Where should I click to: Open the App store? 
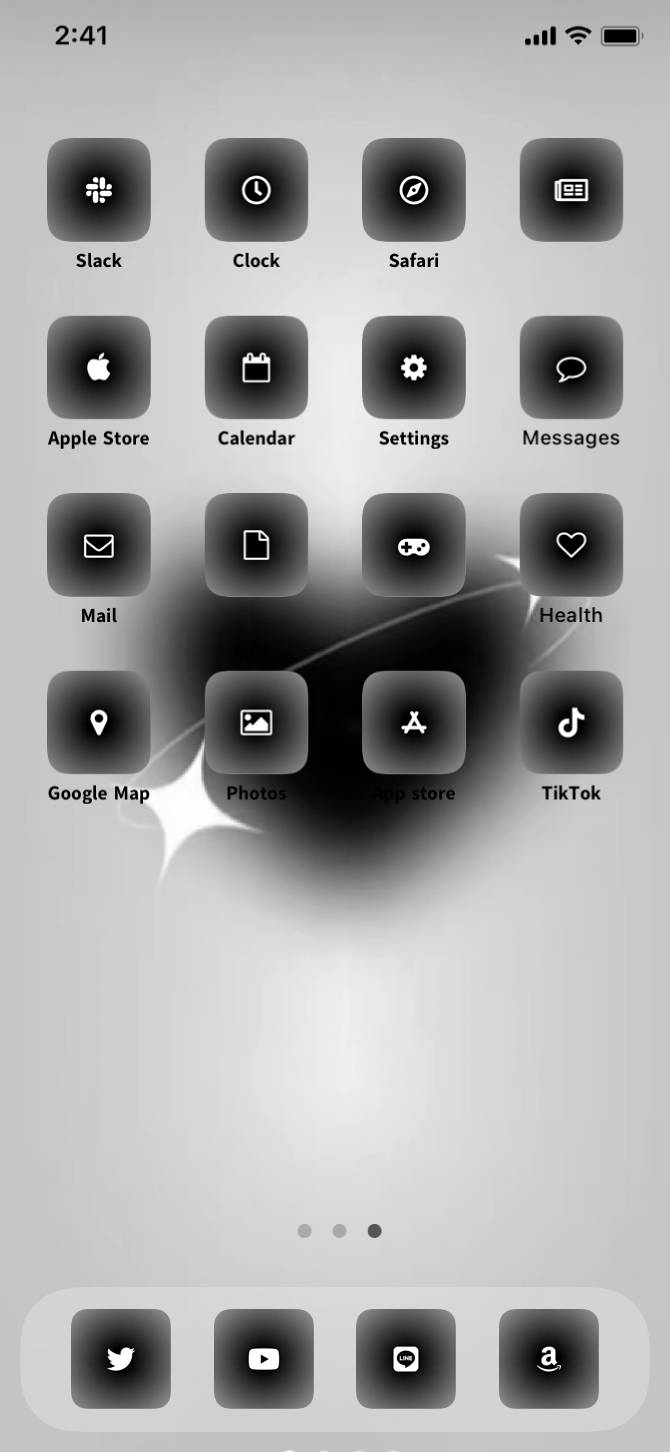[x=414, y=722]
